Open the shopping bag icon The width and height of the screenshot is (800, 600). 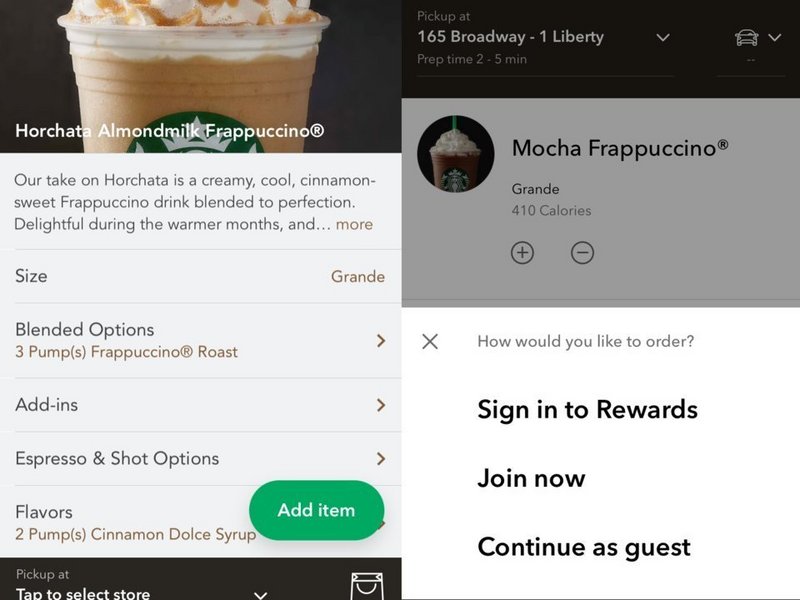366,587
